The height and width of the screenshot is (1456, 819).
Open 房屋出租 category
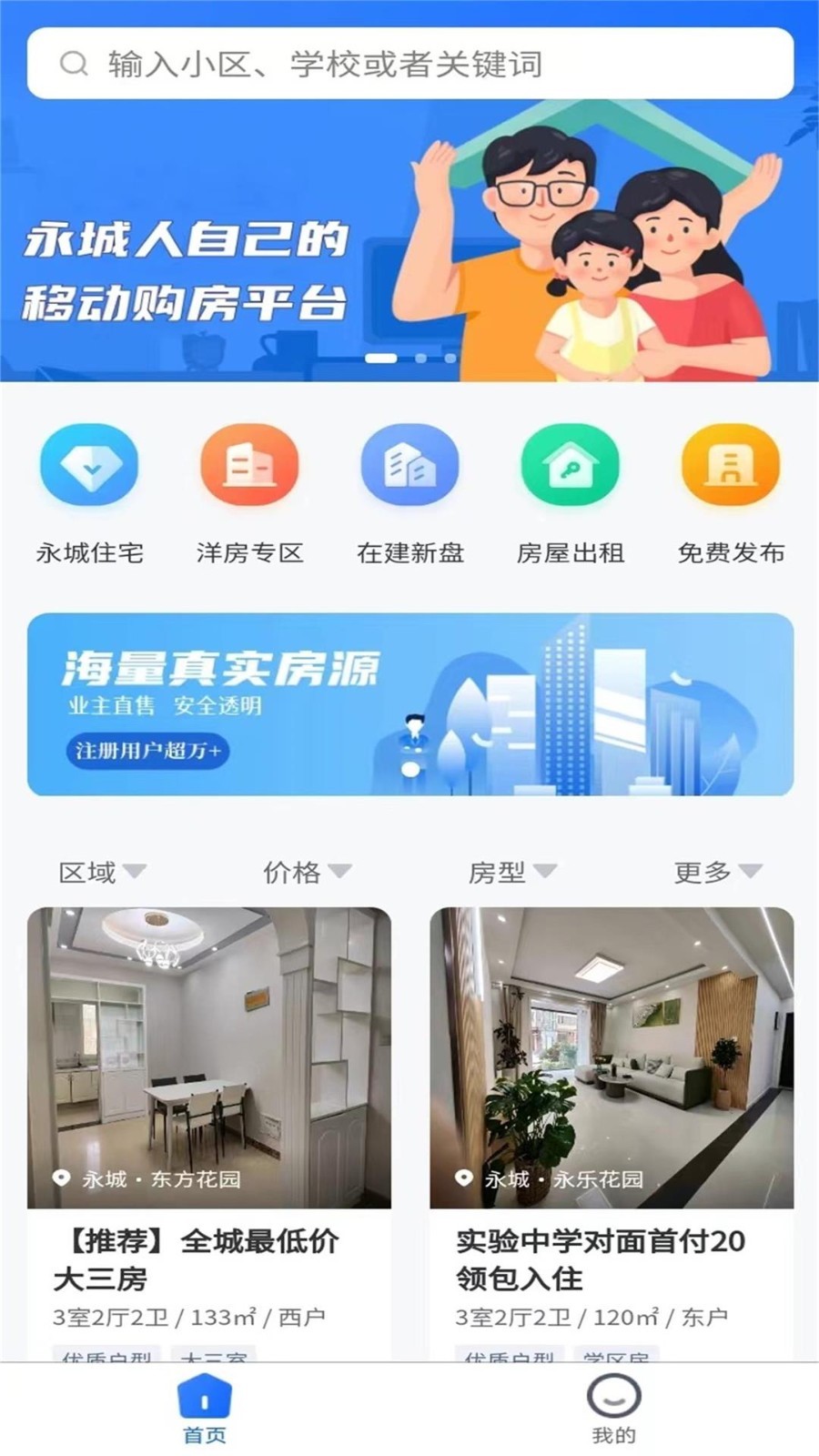pyautogui.click(x=570, y=491)
